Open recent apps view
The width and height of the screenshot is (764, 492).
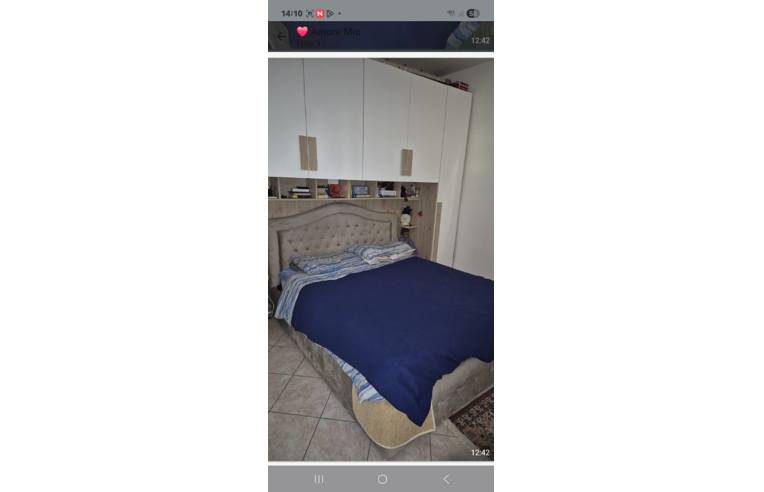(319, 479)
